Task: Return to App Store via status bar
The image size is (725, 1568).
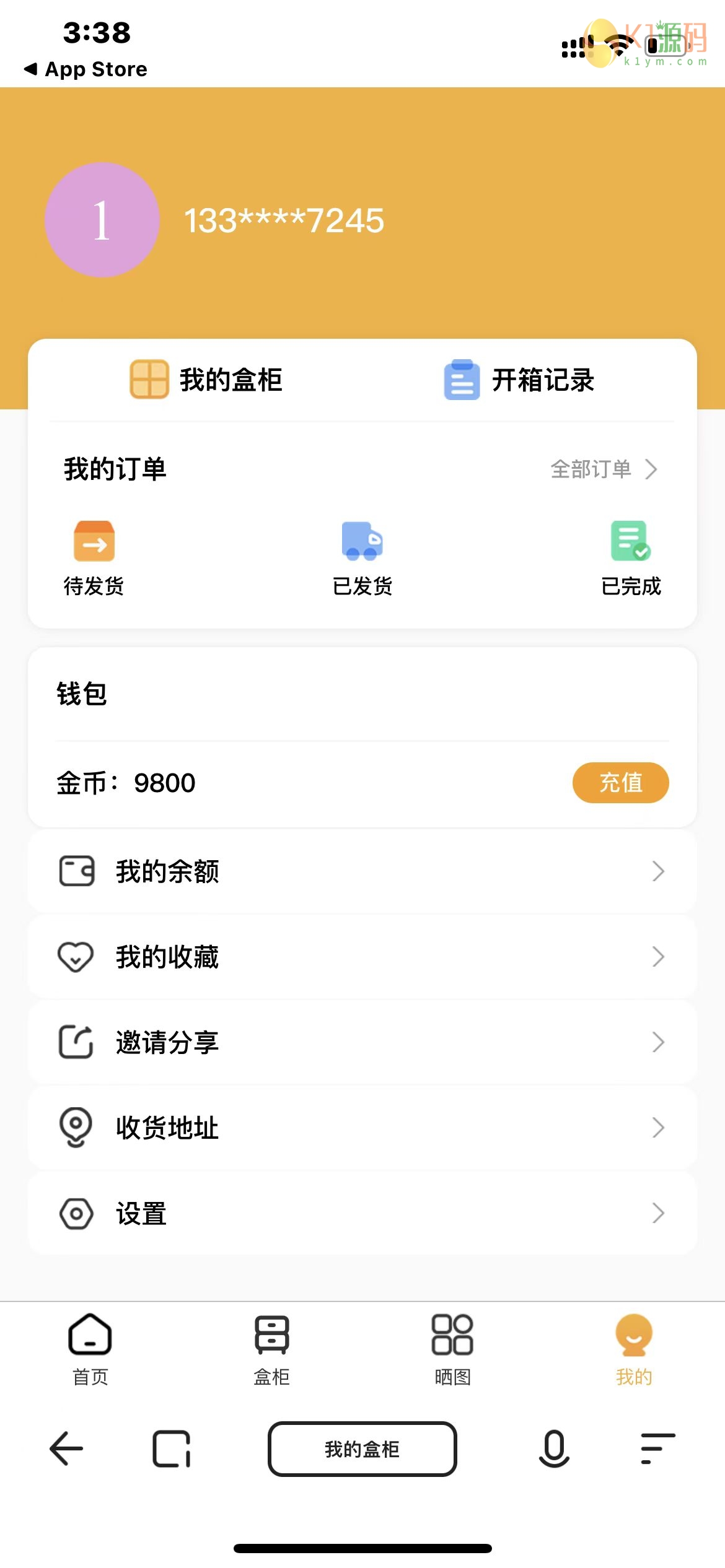Action: pyautogui.click(x=87, y=69)
